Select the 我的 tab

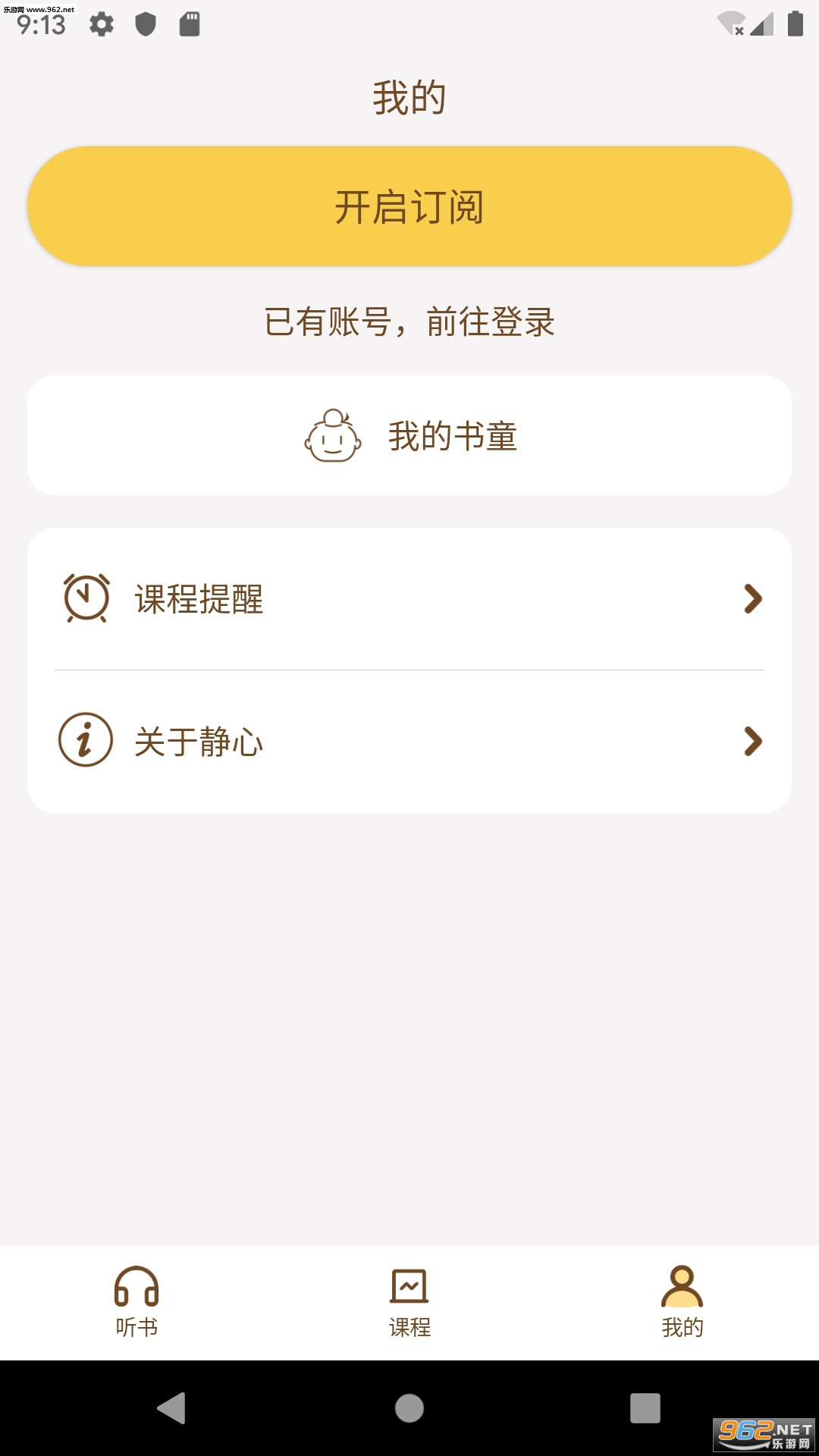coord(682,1302)
